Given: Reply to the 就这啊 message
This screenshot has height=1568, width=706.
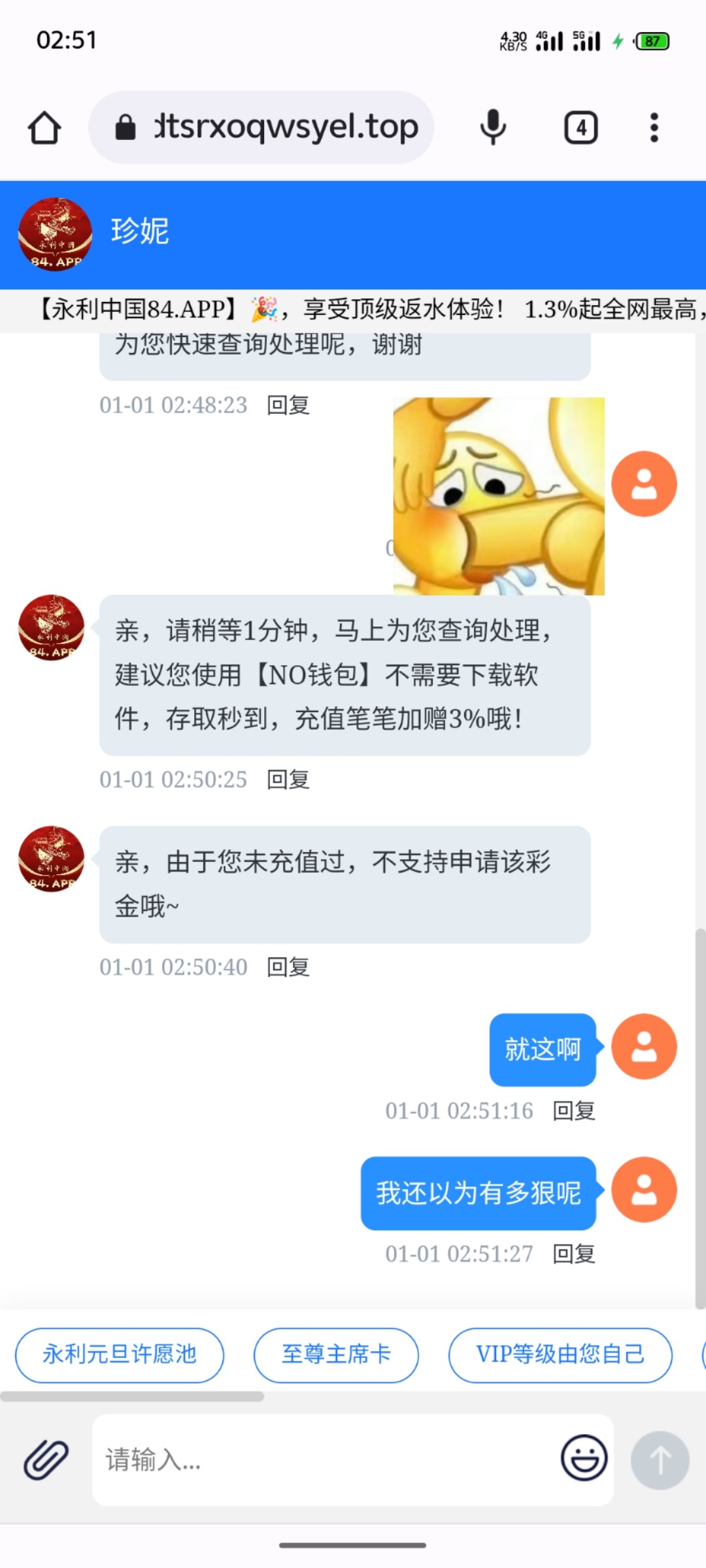Looking at the screenshot, I should (574, 1111).
